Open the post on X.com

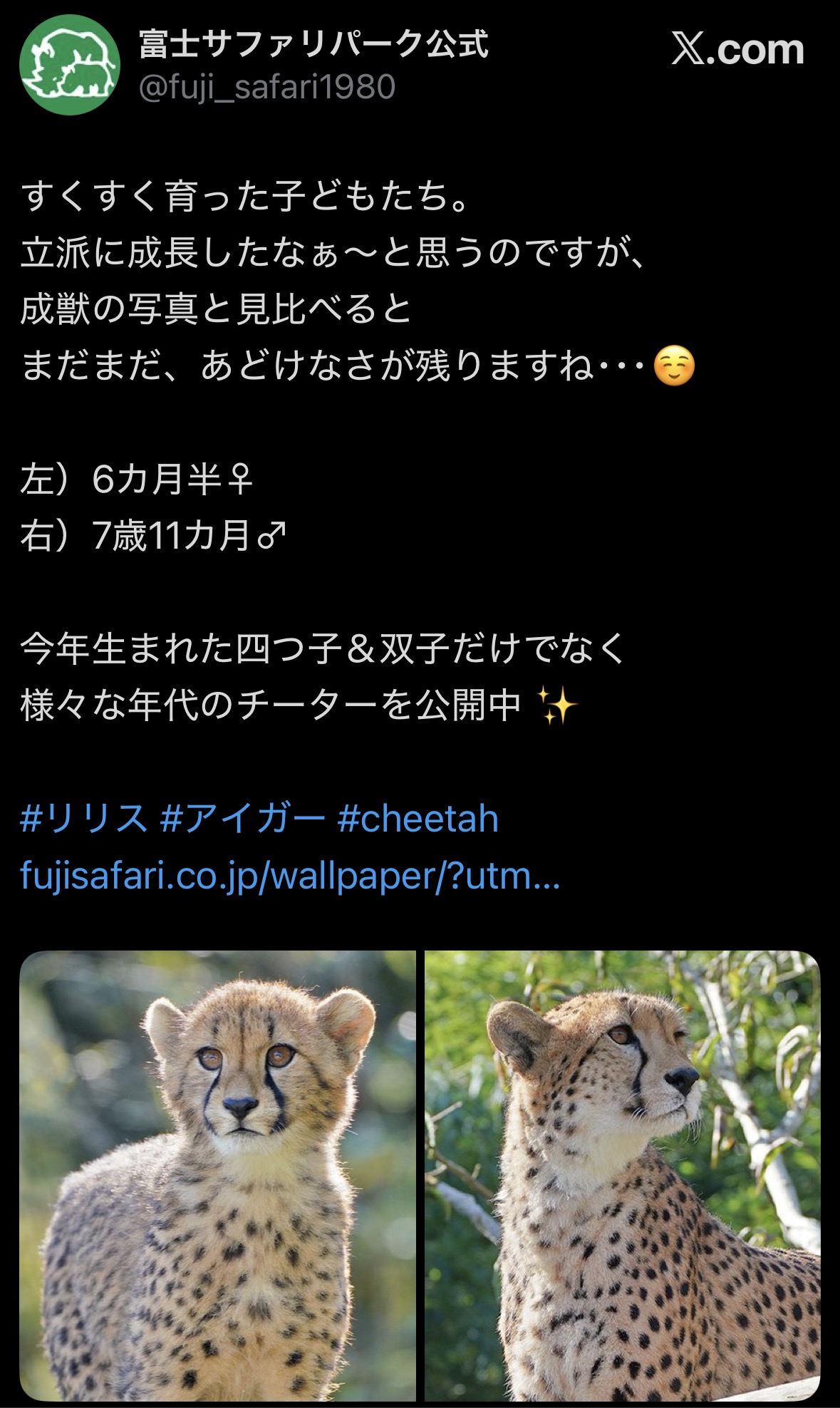click(737, 50)
